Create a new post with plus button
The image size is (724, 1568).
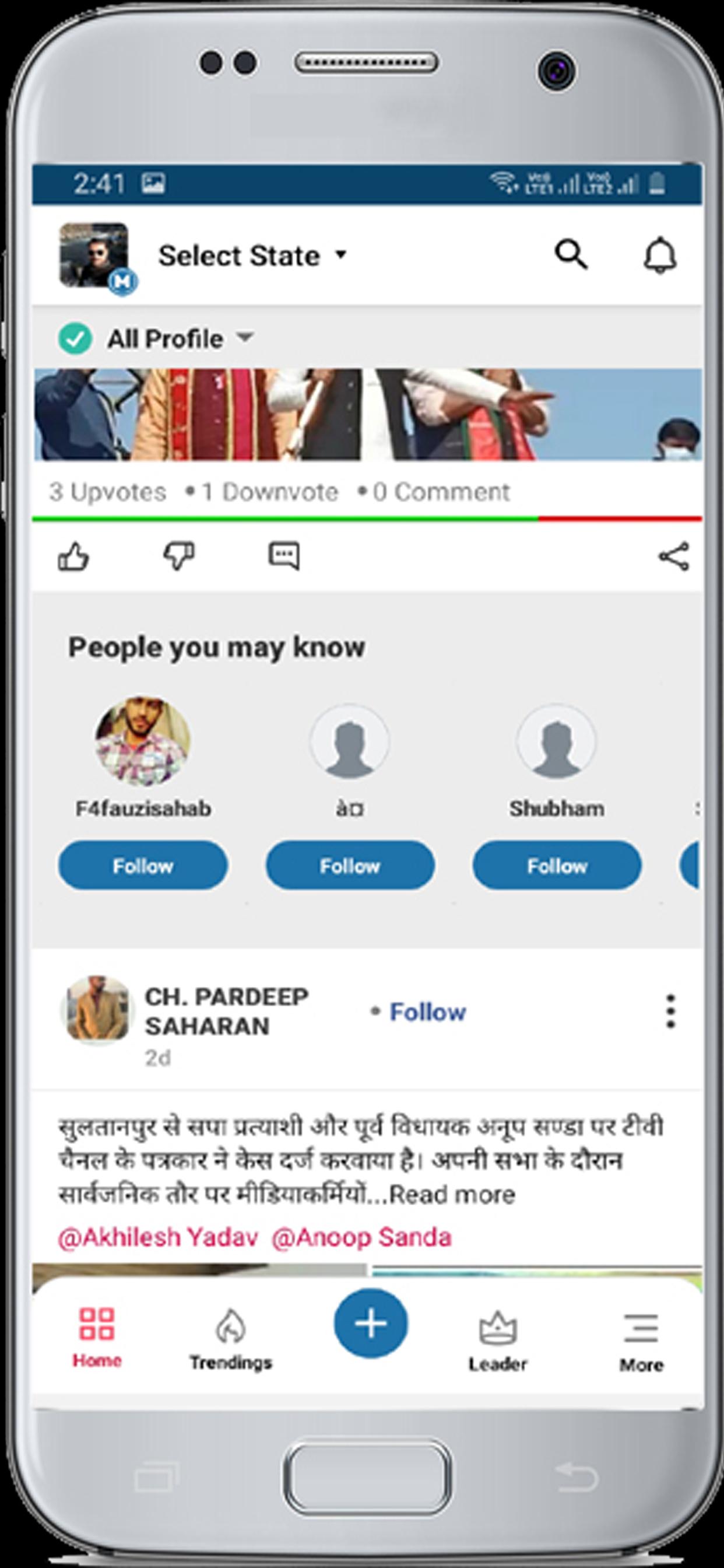tap(371, 1324)
